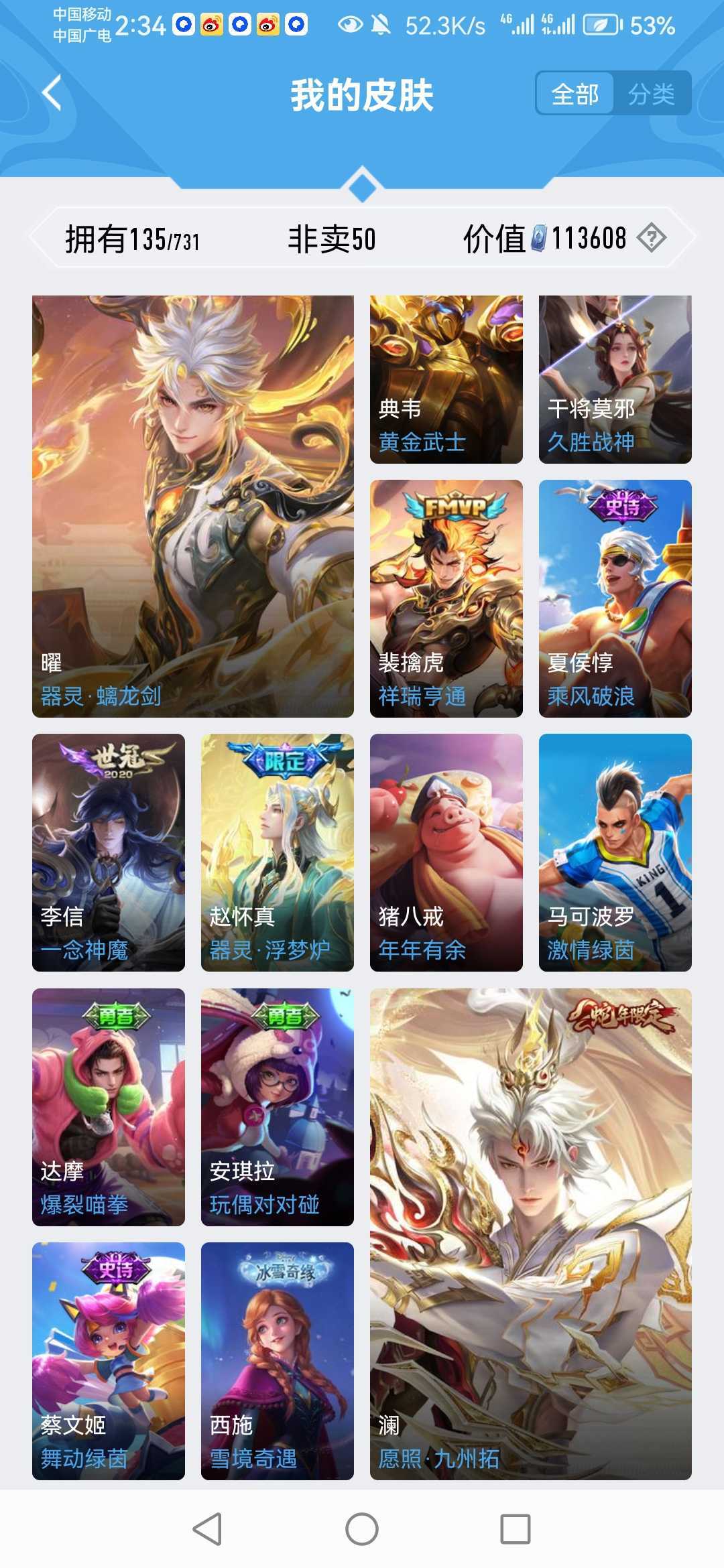View the 安琪拉 玩偶对对碰 skin
Image resolution: width=724 pixels, height=1568 pixels.
point(278,1107)
